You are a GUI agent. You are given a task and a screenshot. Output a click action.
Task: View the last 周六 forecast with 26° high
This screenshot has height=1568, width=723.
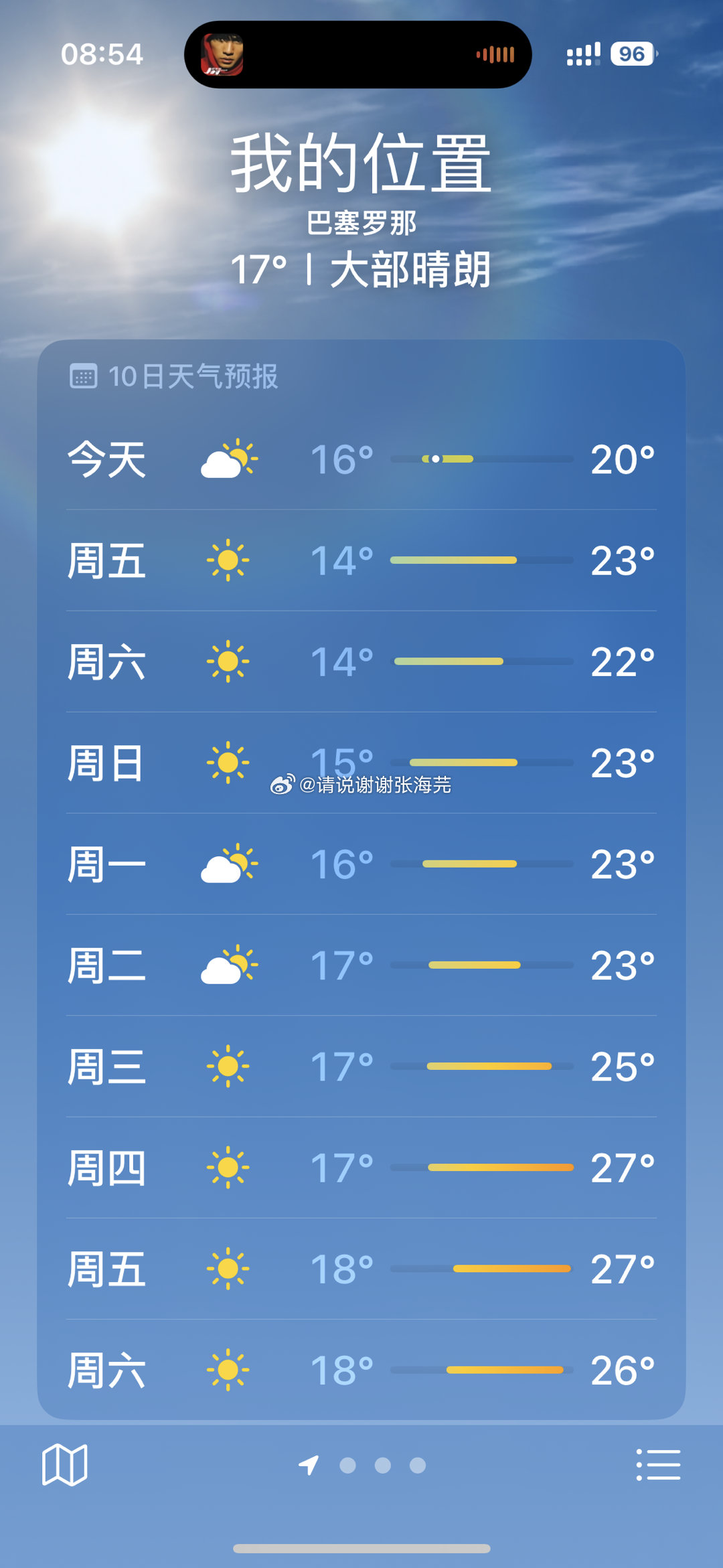(x=361, y=1370)
